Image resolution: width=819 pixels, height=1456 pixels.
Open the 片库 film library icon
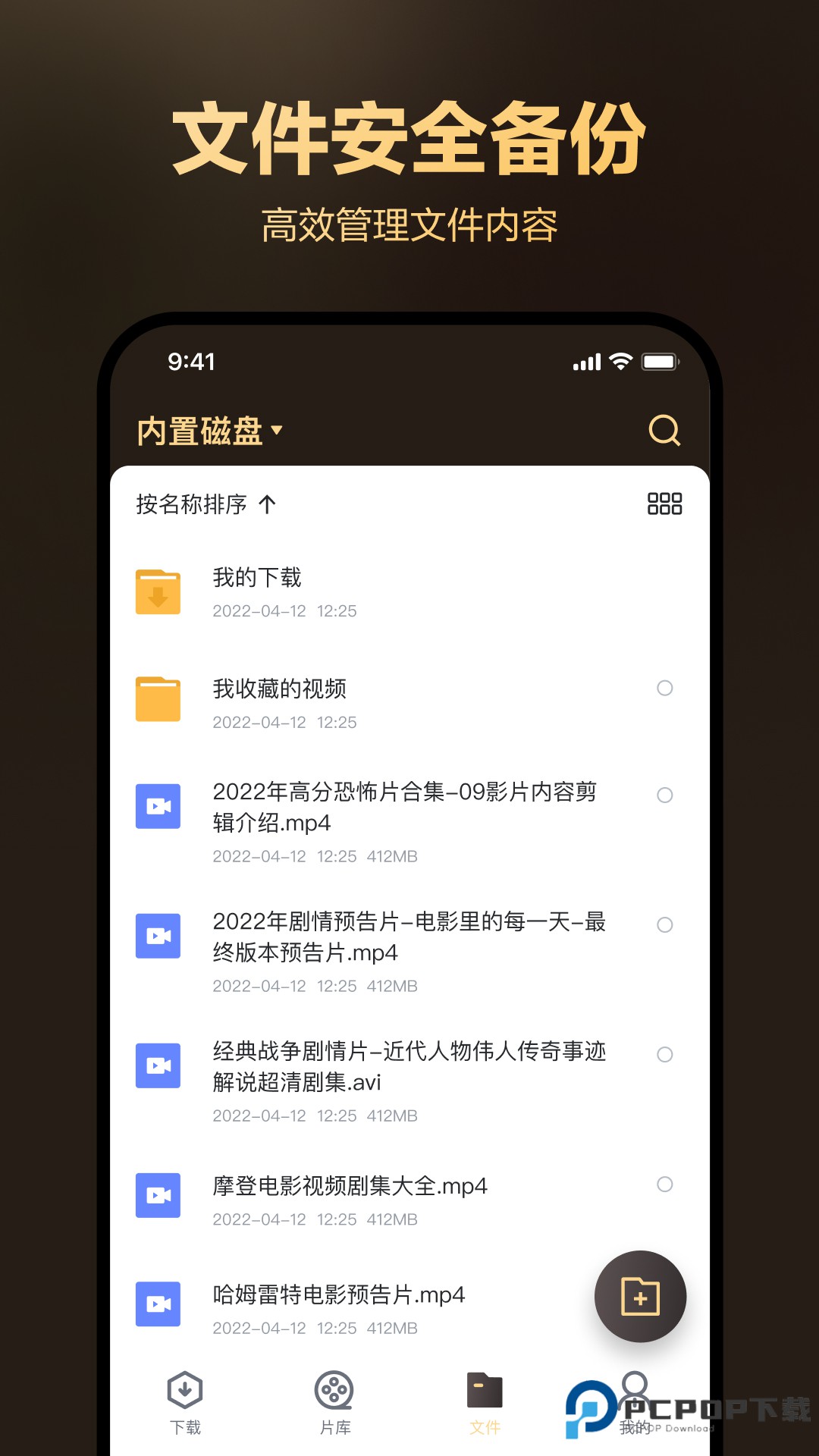tap(335, 1391)
